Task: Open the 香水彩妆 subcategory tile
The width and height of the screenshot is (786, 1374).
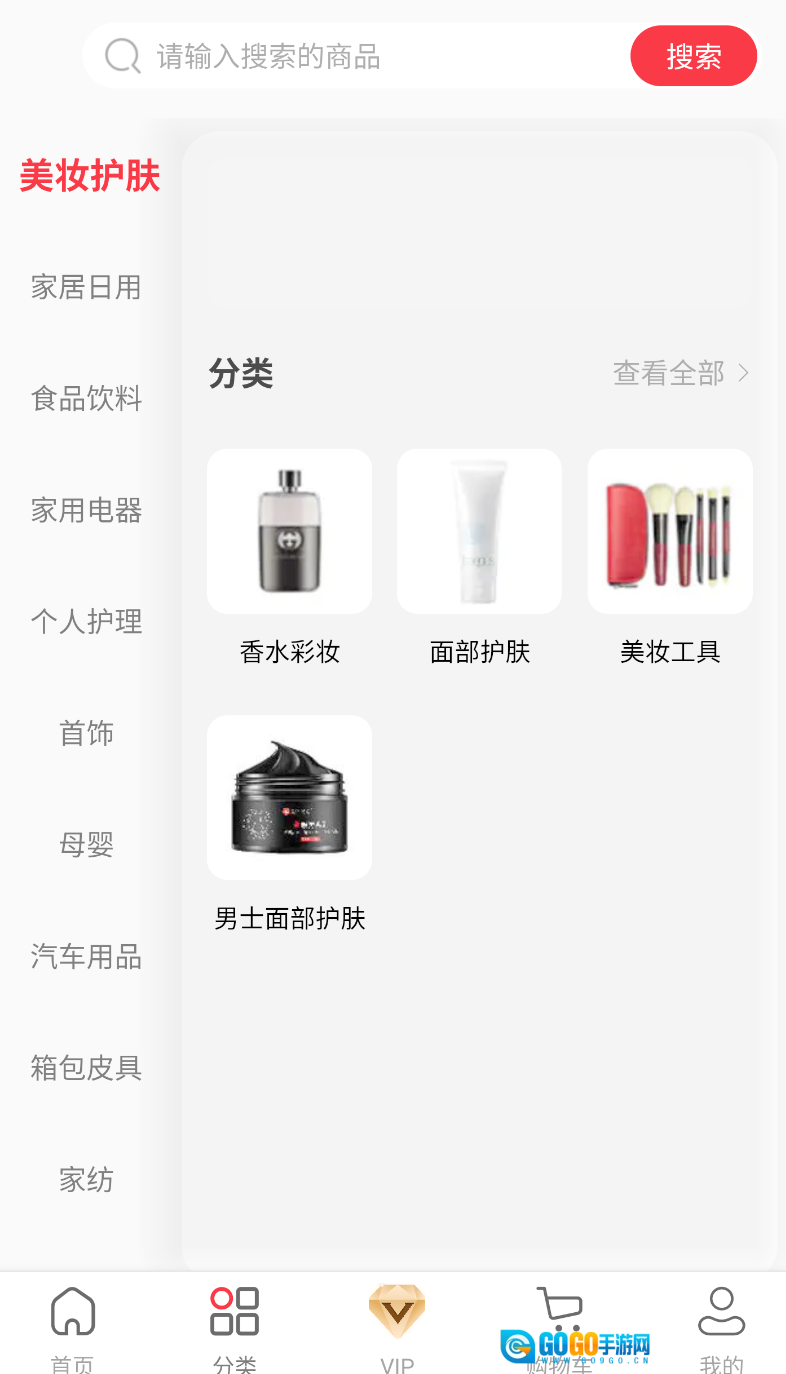Action: coord(289,531)
